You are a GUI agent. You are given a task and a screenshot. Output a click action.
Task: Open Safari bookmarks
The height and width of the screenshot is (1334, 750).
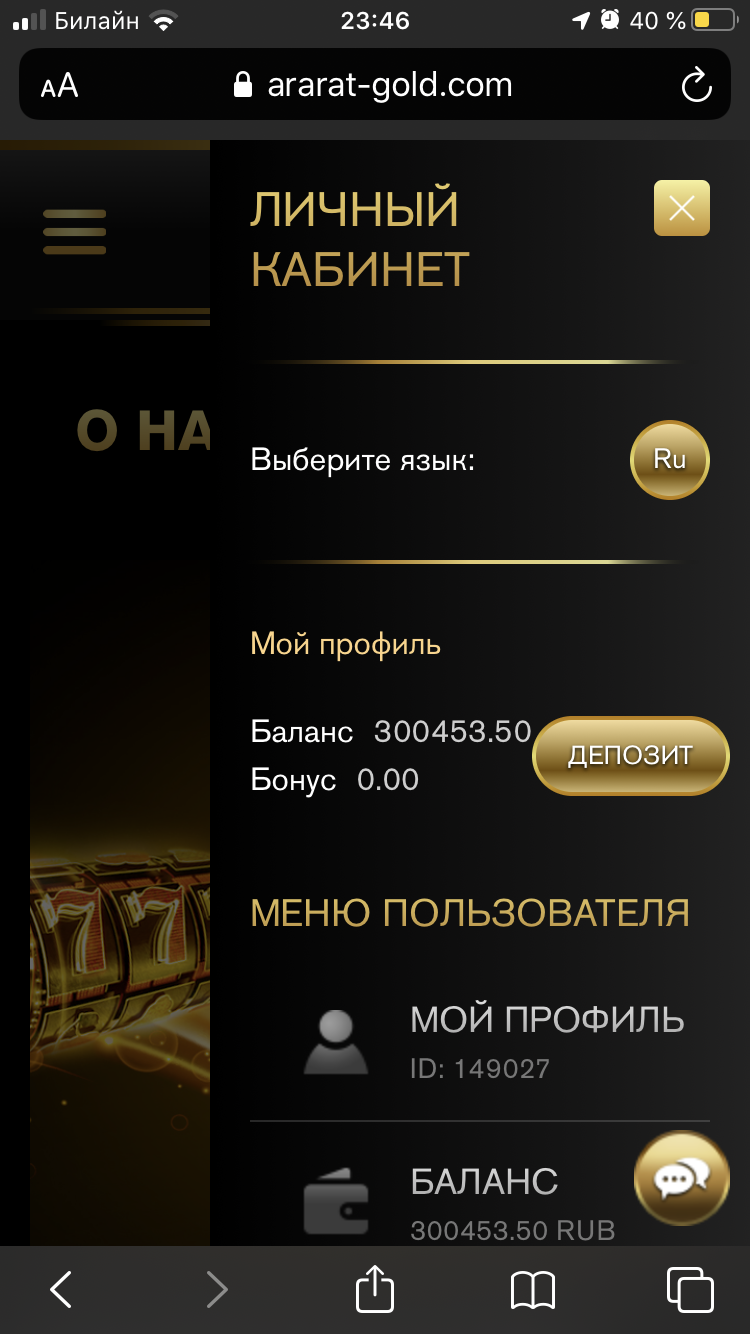click(x=533, y=1290)
